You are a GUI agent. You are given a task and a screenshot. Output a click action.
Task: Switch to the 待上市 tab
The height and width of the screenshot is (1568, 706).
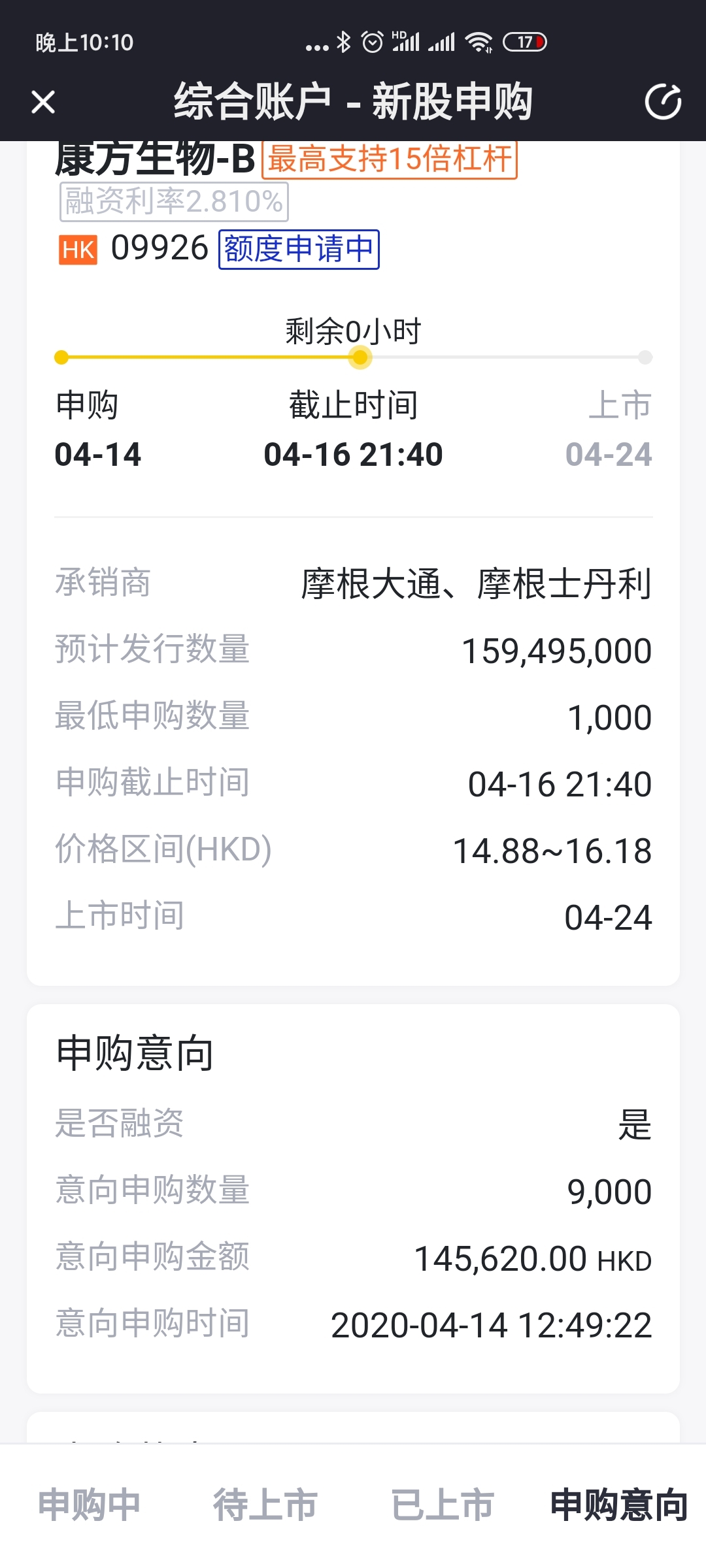click(x=265, y=1504)
